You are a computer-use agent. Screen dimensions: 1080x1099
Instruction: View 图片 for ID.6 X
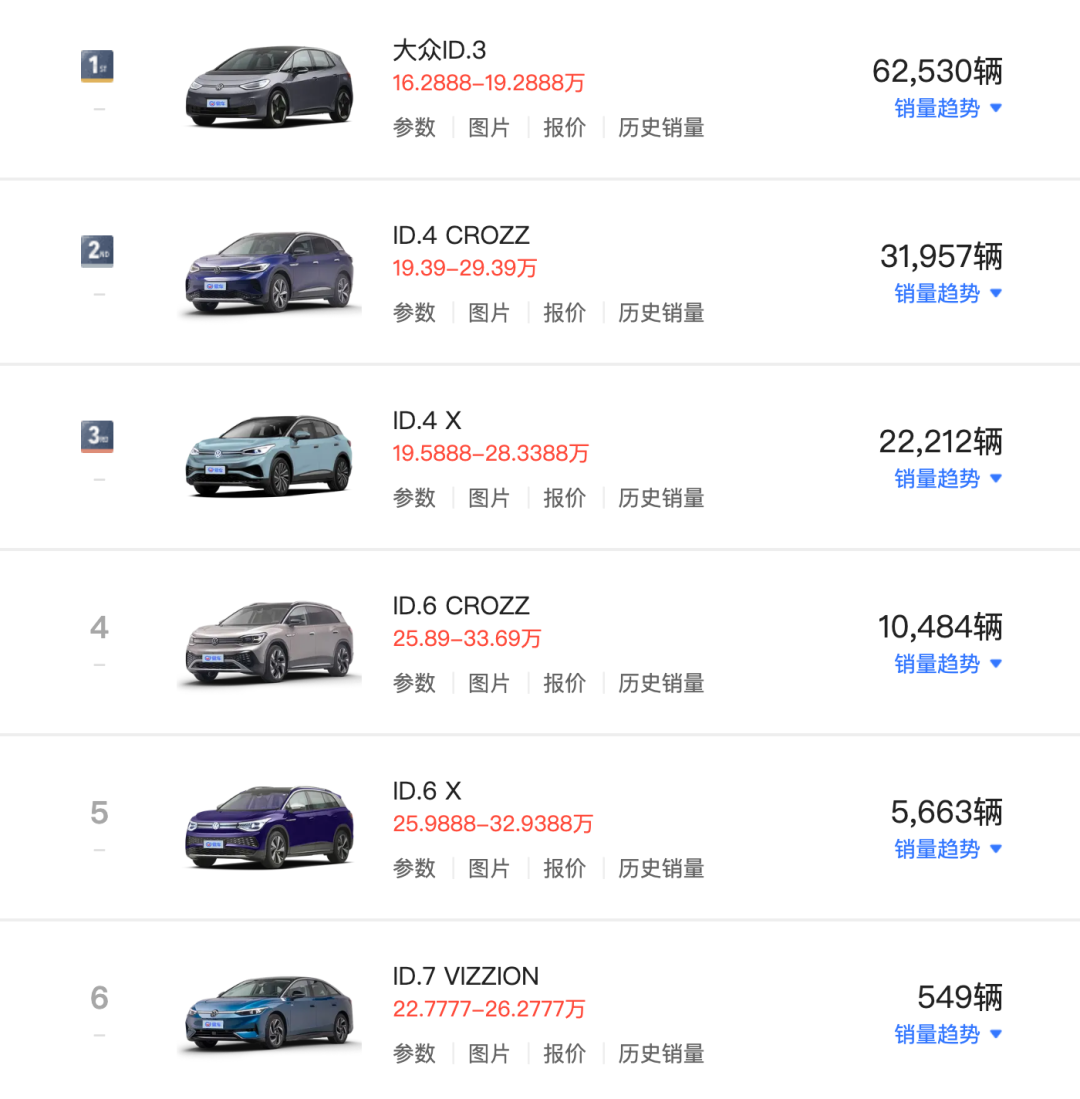489,868
